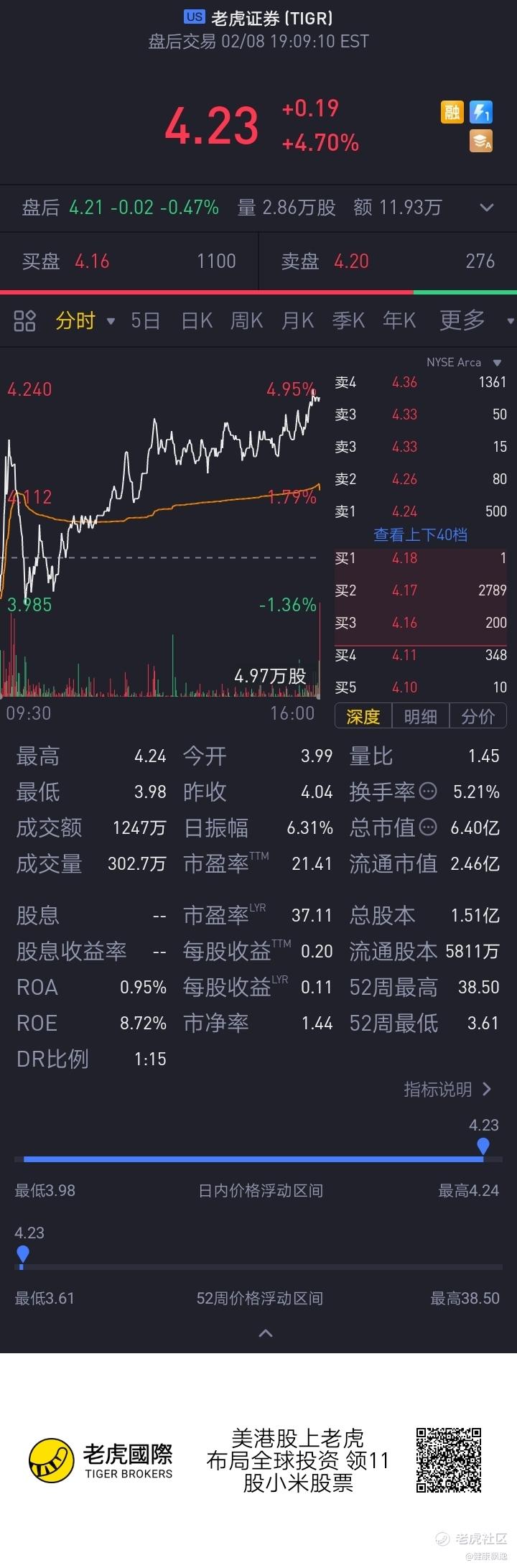Switch order panel to 明细
Screen dimensions: 517x1568
(x=420, y=716)
